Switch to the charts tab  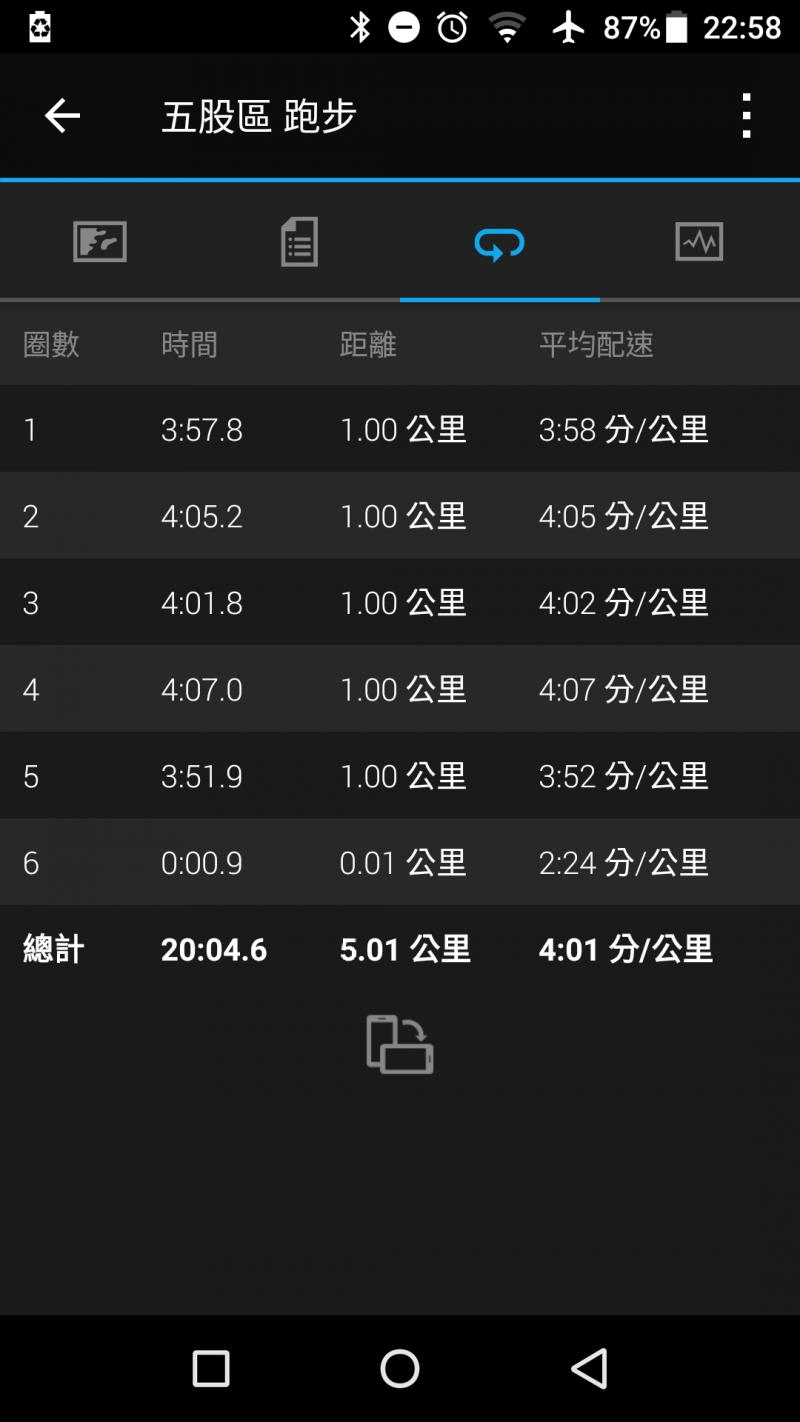pyautogui.click(x=699, y=242)
